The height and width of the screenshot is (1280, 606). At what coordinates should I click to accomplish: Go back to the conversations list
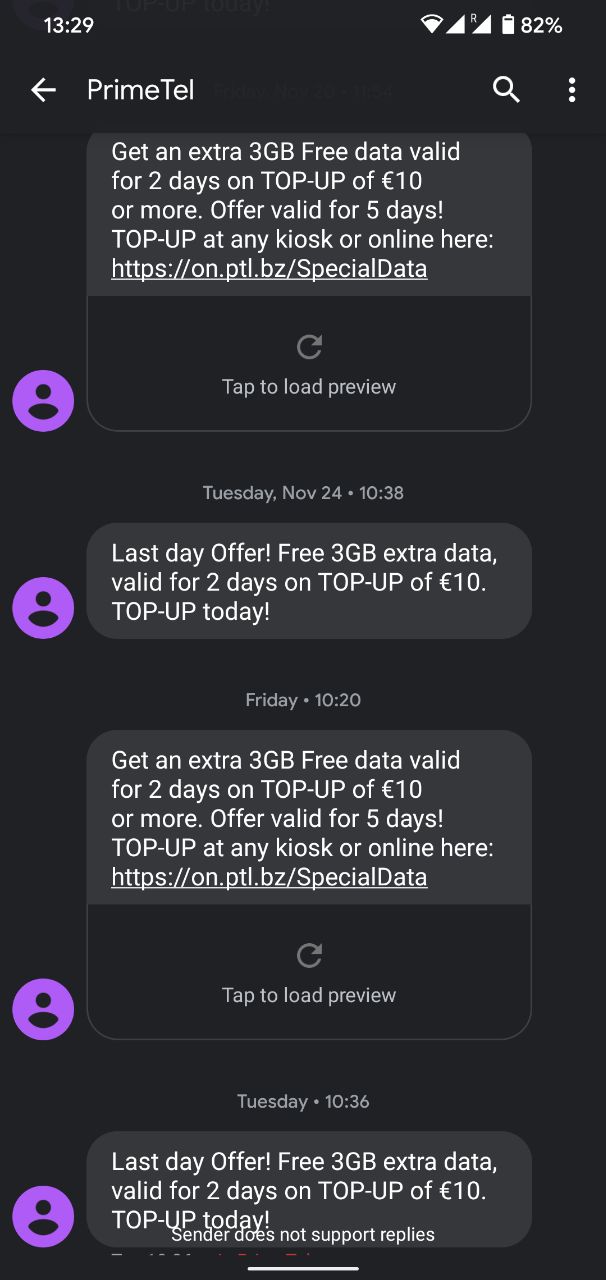point(43,90)
